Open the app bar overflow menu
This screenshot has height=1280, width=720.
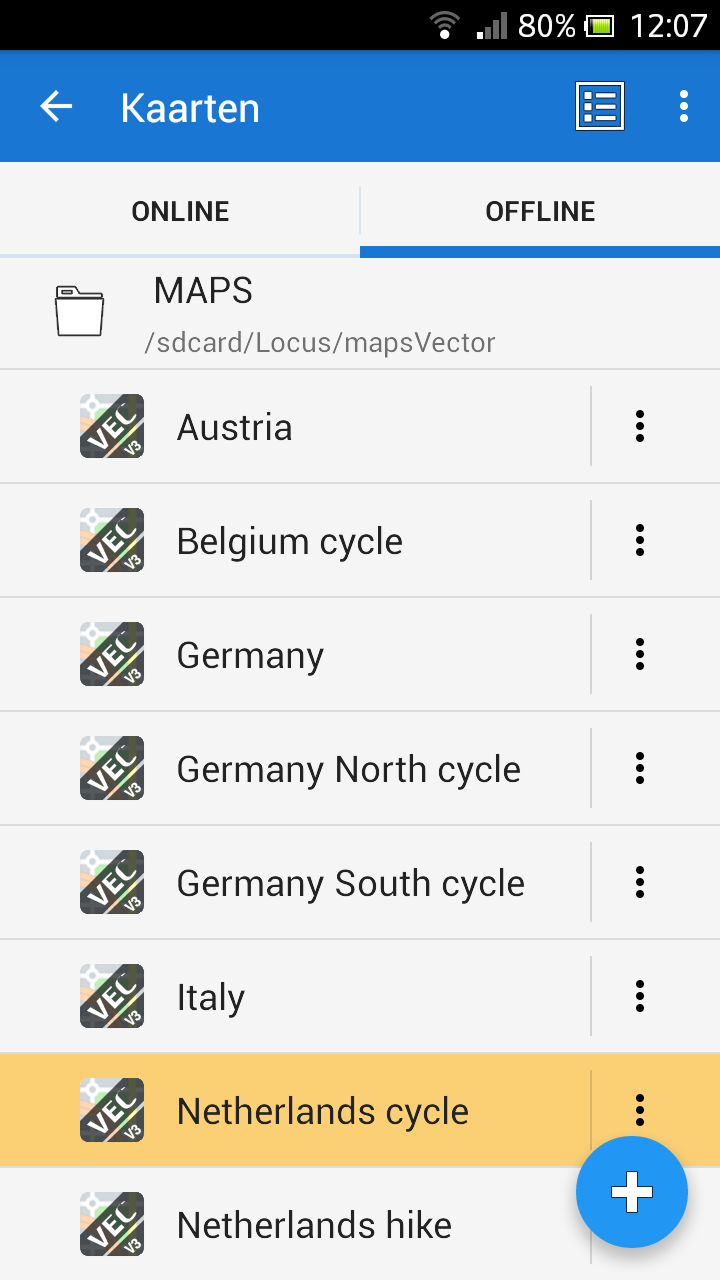tap(684, 106)
